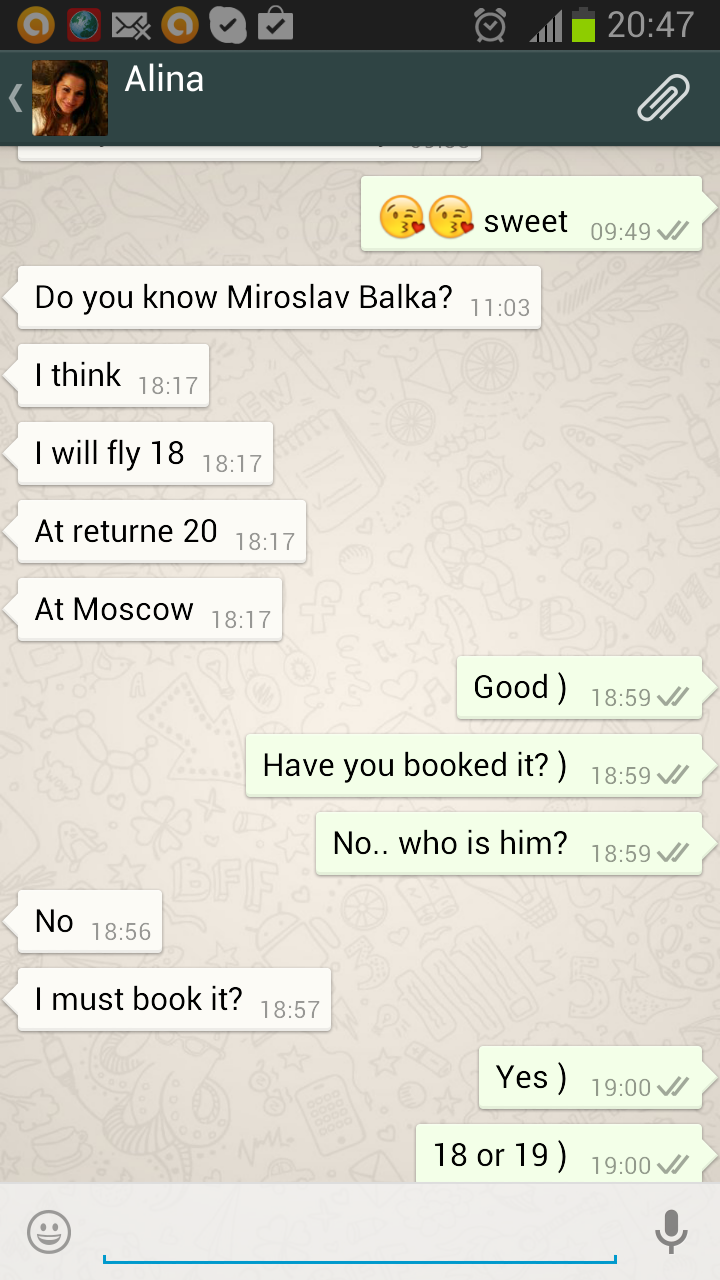This screenshot has height=1280, width=720.
Task: Open the attachment paperclip menu
Action: click(664, 98)
